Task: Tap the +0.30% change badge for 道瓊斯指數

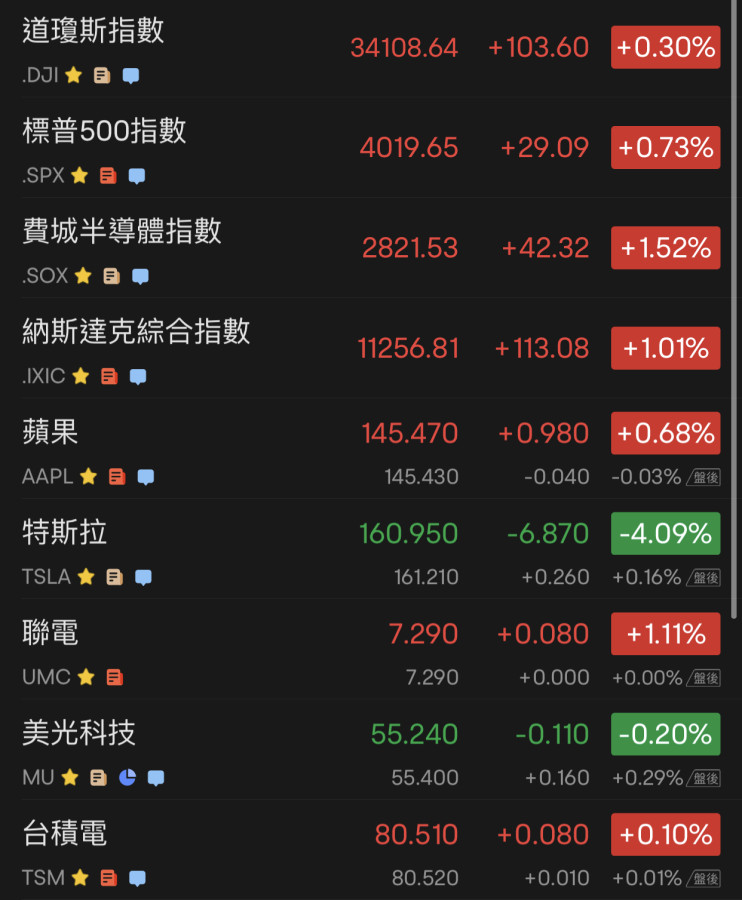Action: 665,47
